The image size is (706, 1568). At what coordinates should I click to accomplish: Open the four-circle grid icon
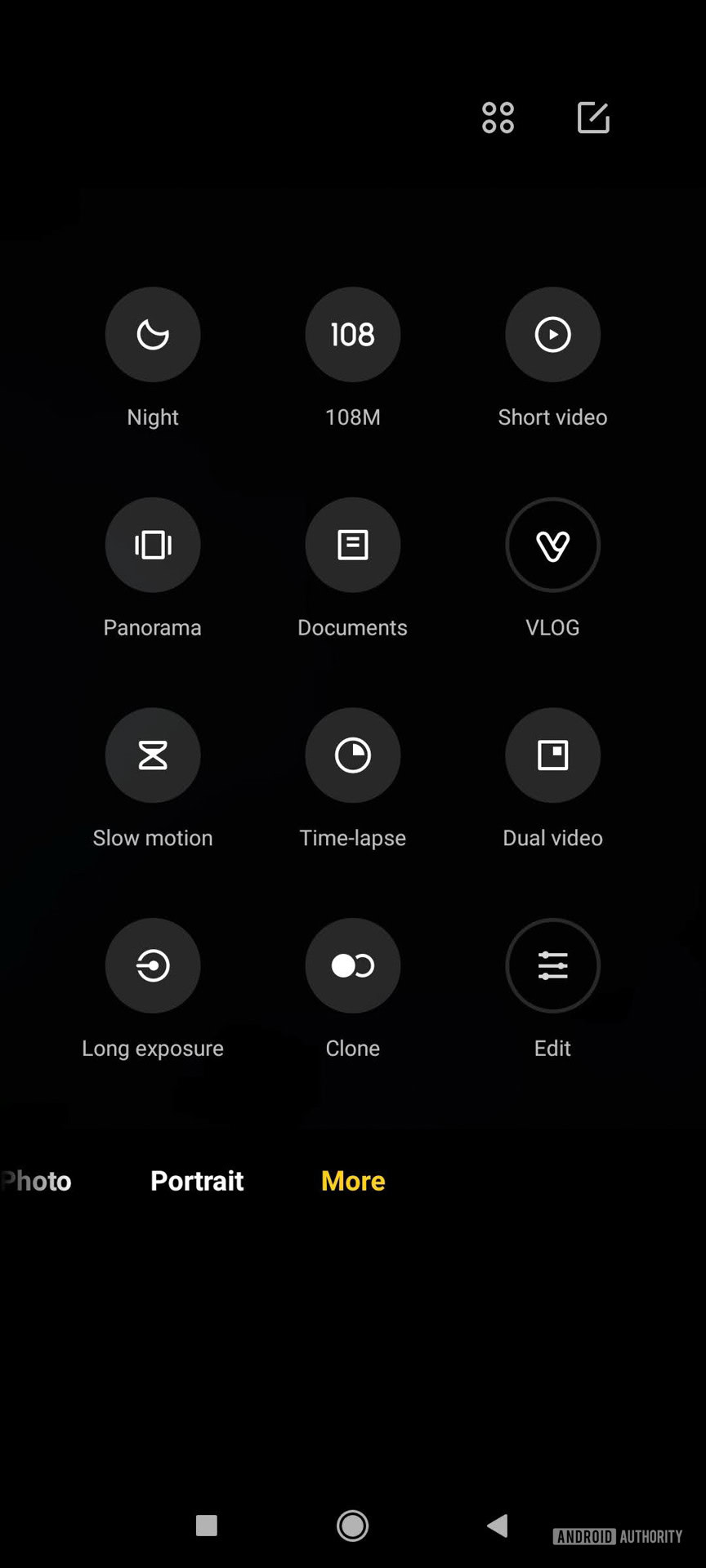pos(498,118)
